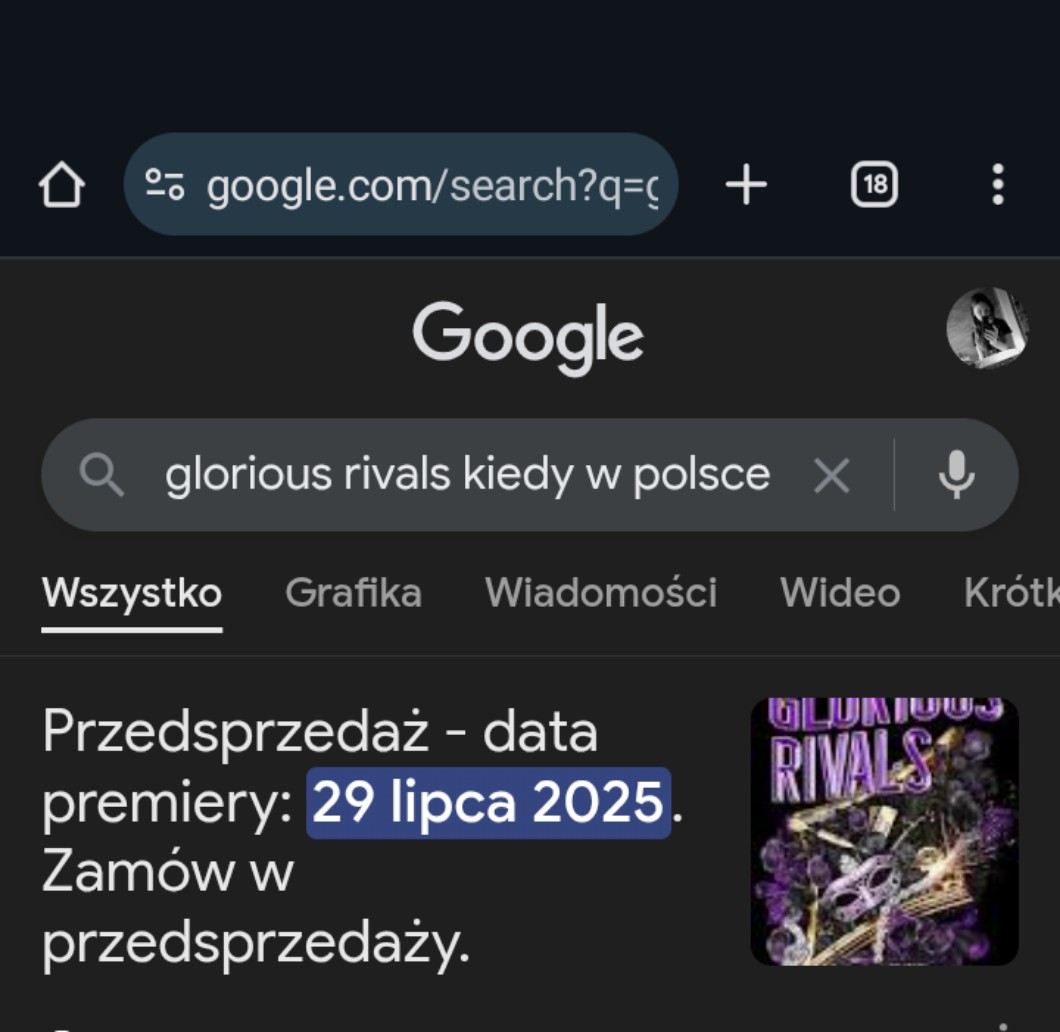Switch to the Wideo tab

(840, 593)
